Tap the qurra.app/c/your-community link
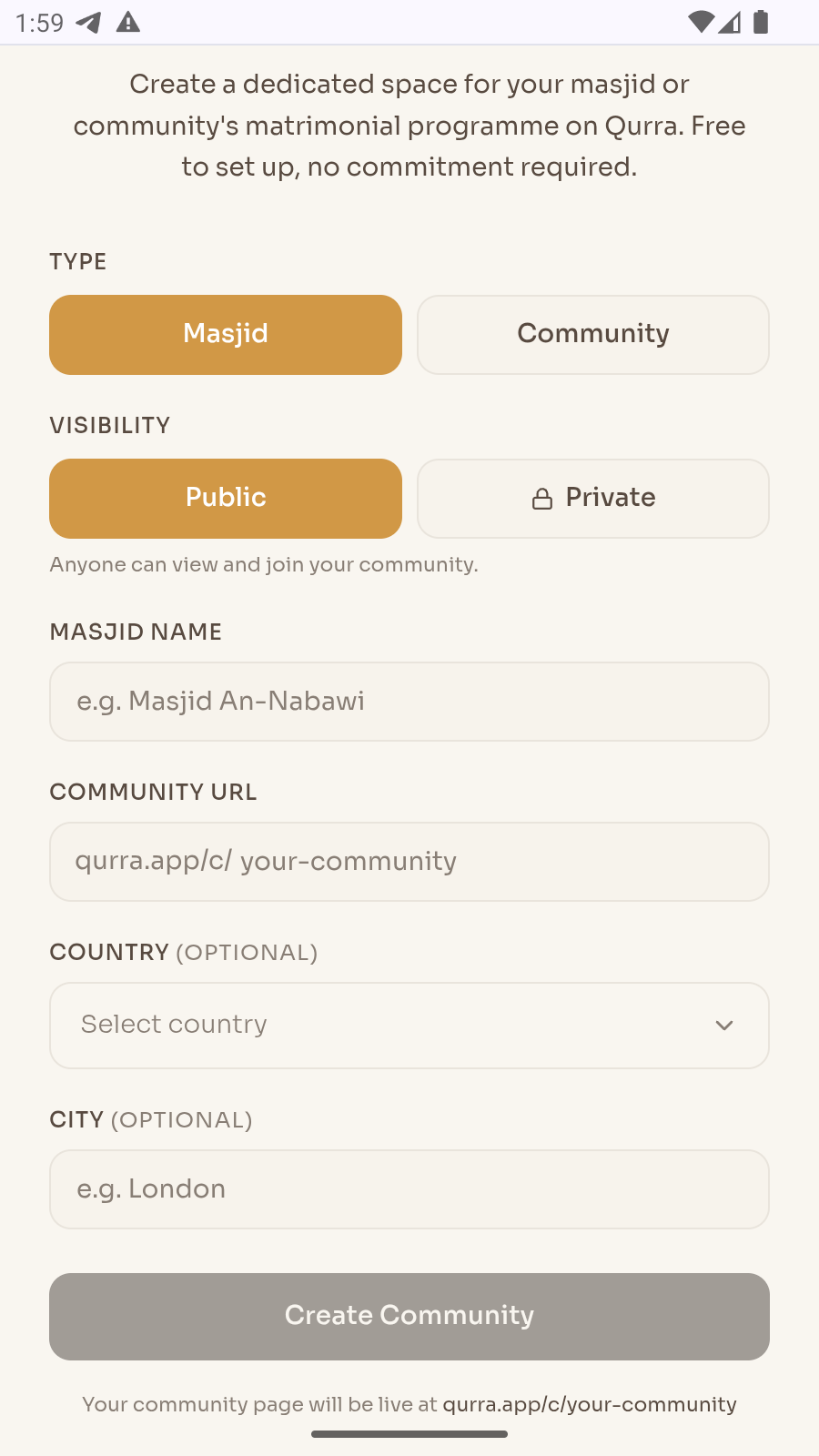 [x=590, y=1404]
